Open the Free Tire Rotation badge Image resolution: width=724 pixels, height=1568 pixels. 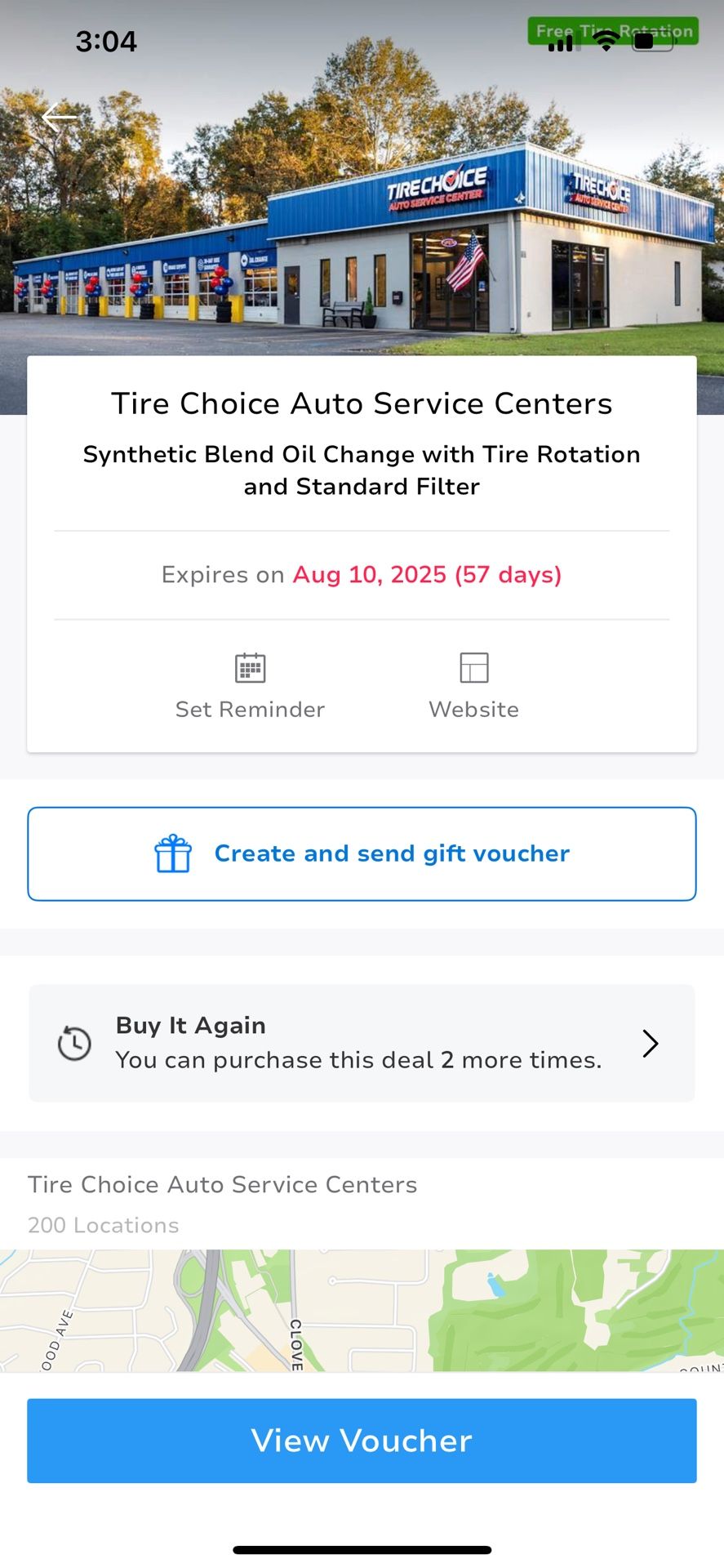pos(613,30)
